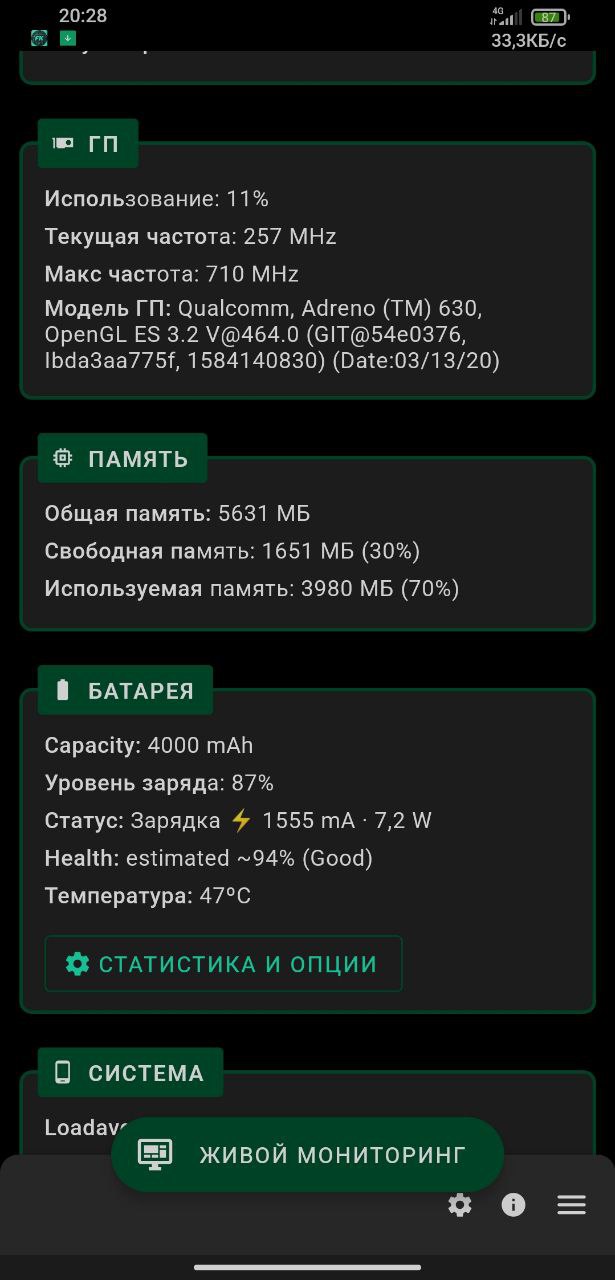Open the settings gear icon
This screenshot has width=615, height=1280.
(460, 1205)
